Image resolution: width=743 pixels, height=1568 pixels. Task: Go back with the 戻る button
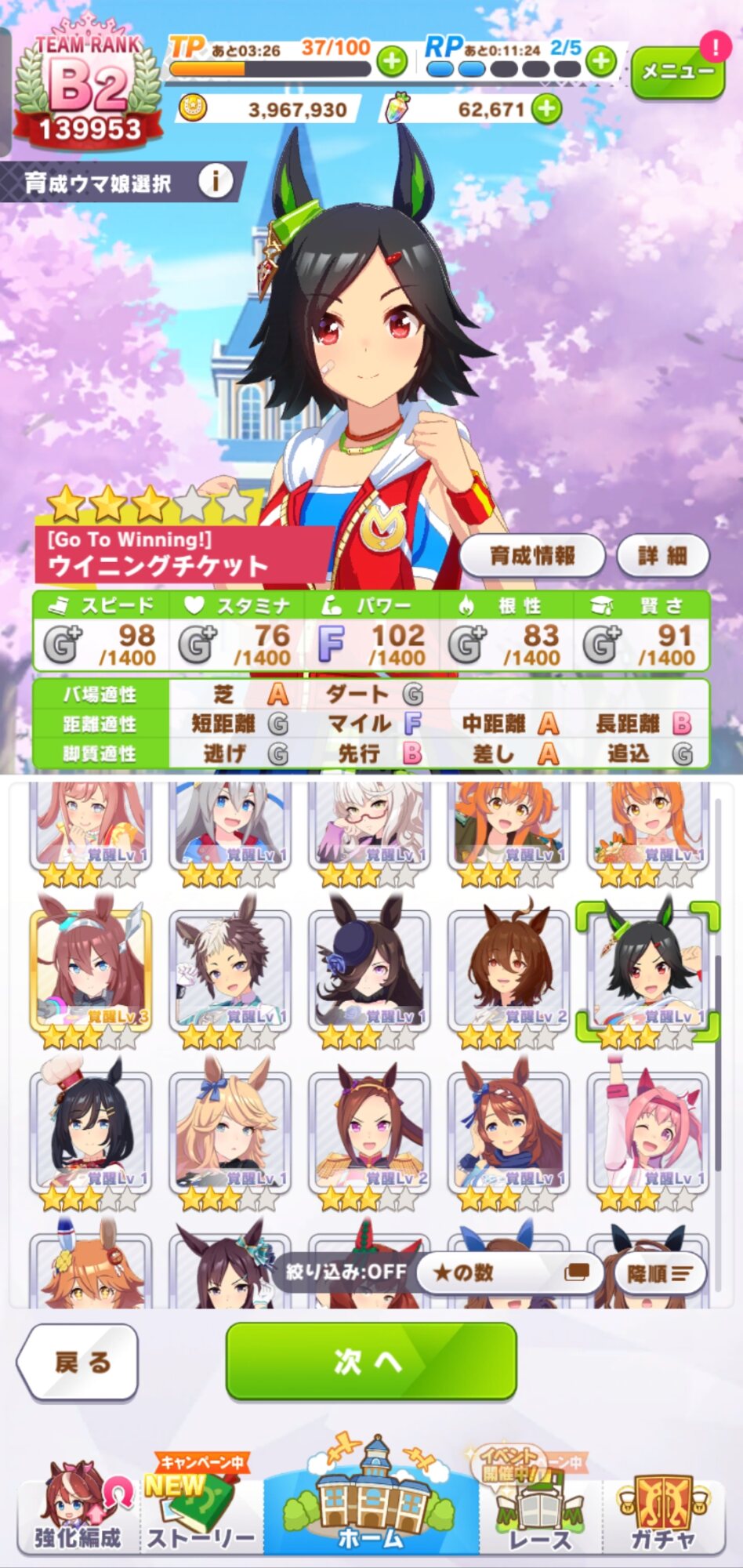coord(78,1363)
